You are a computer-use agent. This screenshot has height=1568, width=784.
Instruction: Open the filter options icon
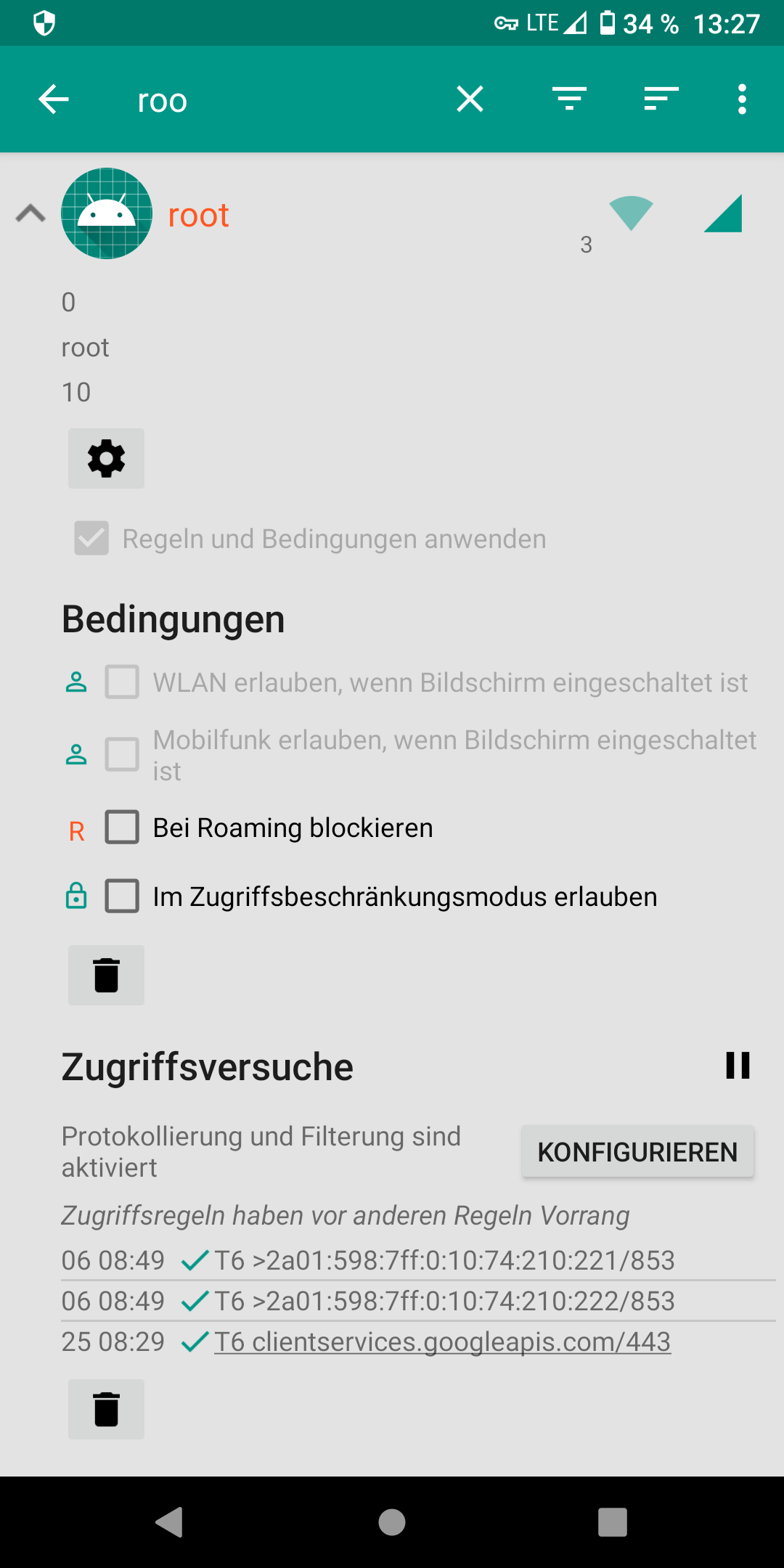pyautogui.click(x=569, y=99)
